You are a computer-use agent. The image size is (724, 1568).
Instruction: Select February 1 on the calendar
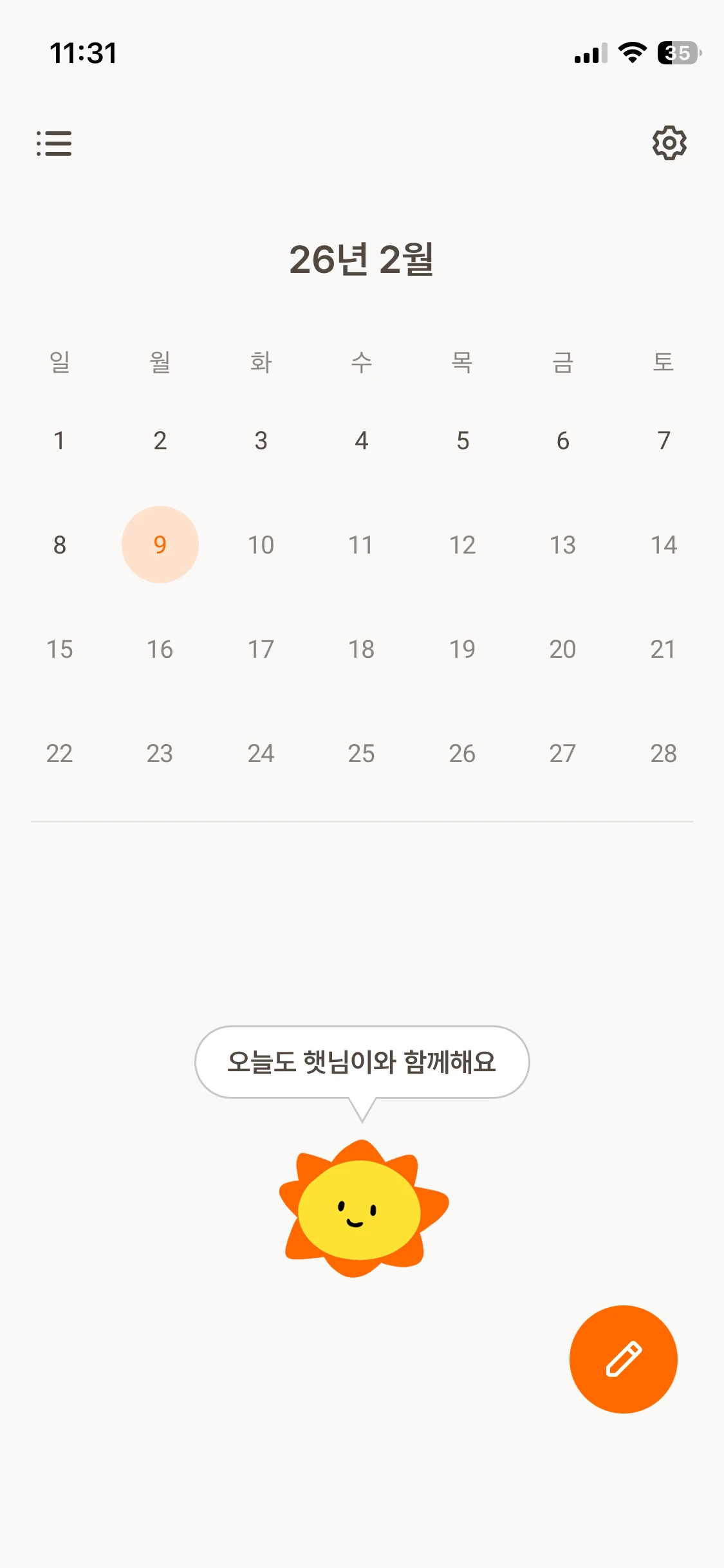pos(59,441)
